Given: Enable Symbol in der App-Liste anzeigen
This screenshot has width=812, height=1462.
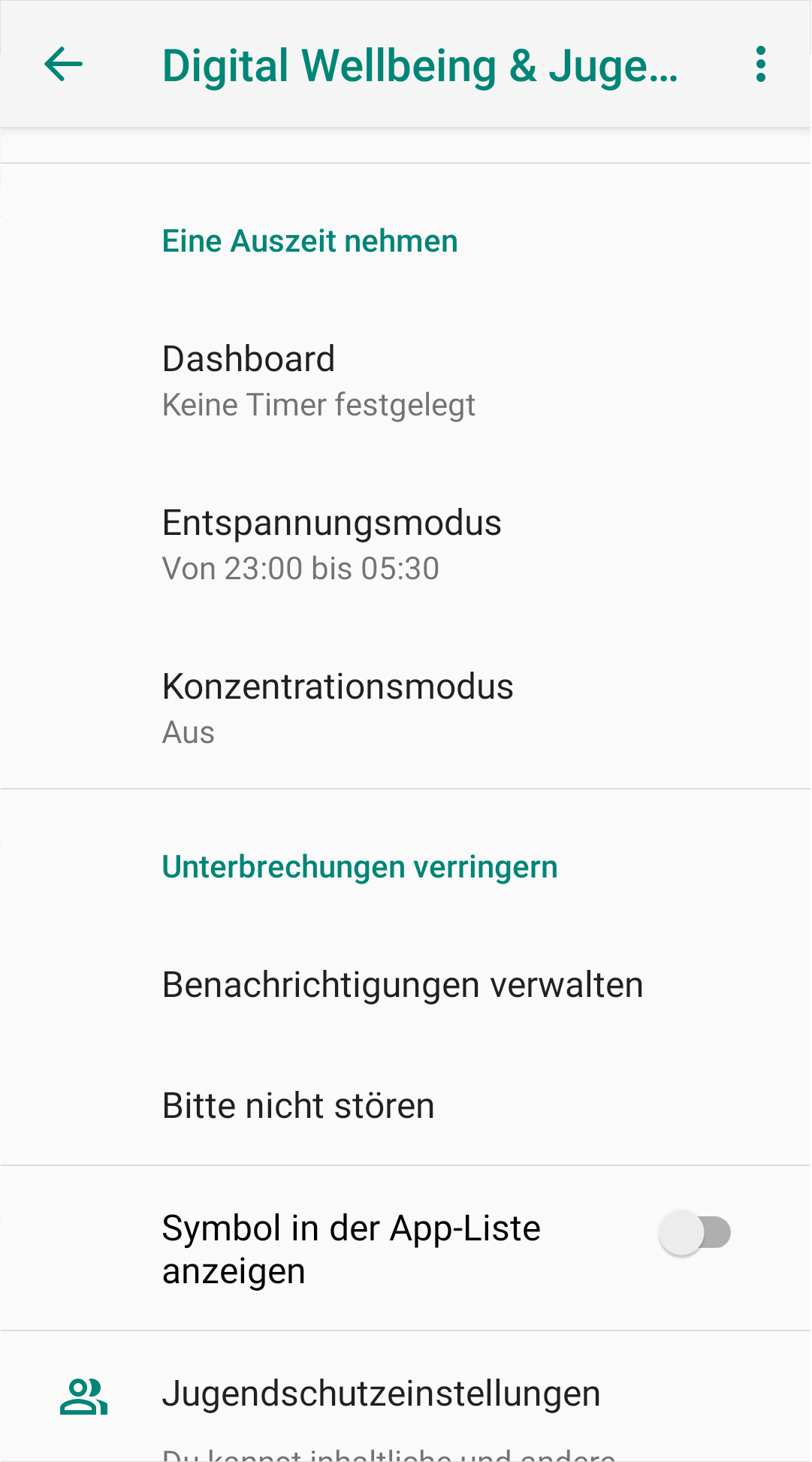Looking at the screenshot, I should [x=694, y=1233].
